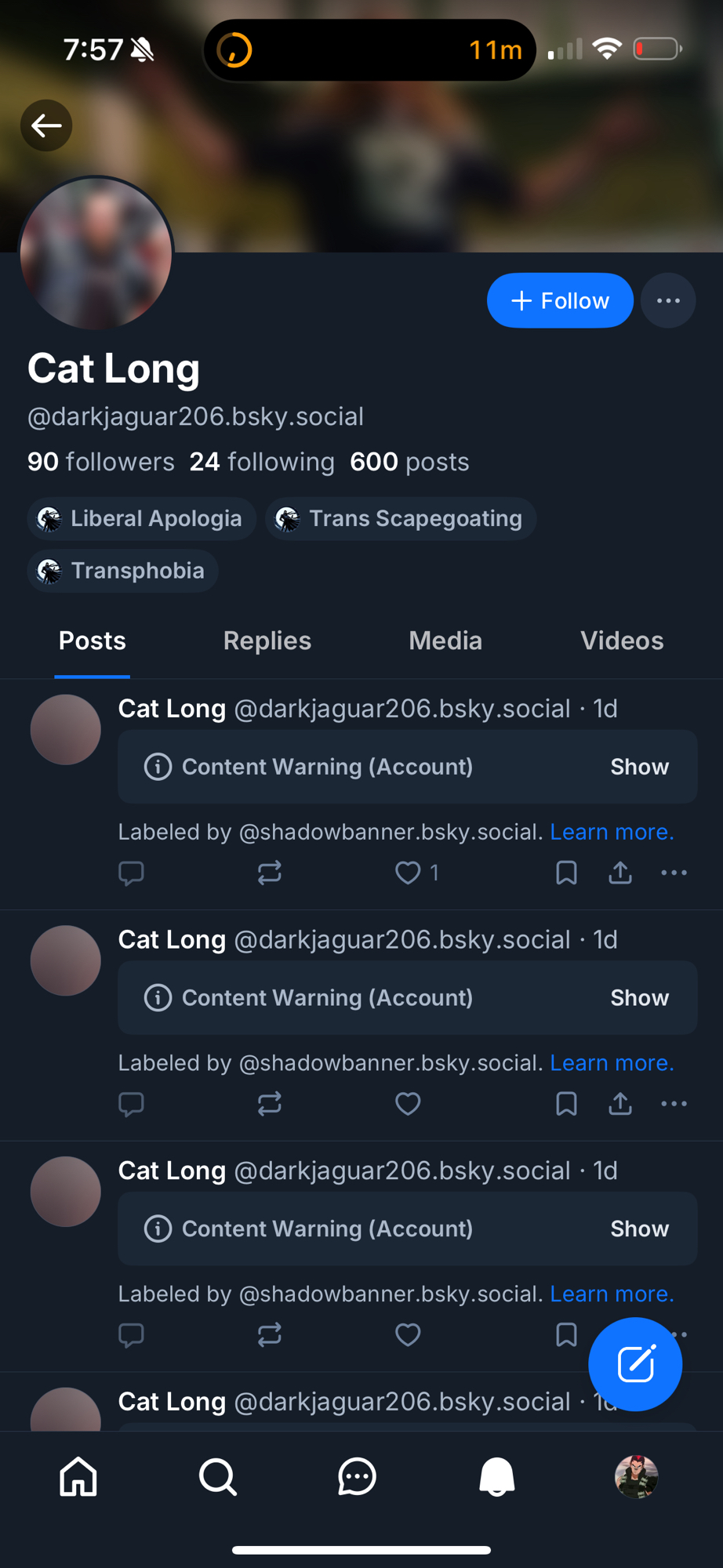Open the Notifications bell tab
Image resolution: width=723 pixels, height=1568 pixels.
click(496, 1477)
